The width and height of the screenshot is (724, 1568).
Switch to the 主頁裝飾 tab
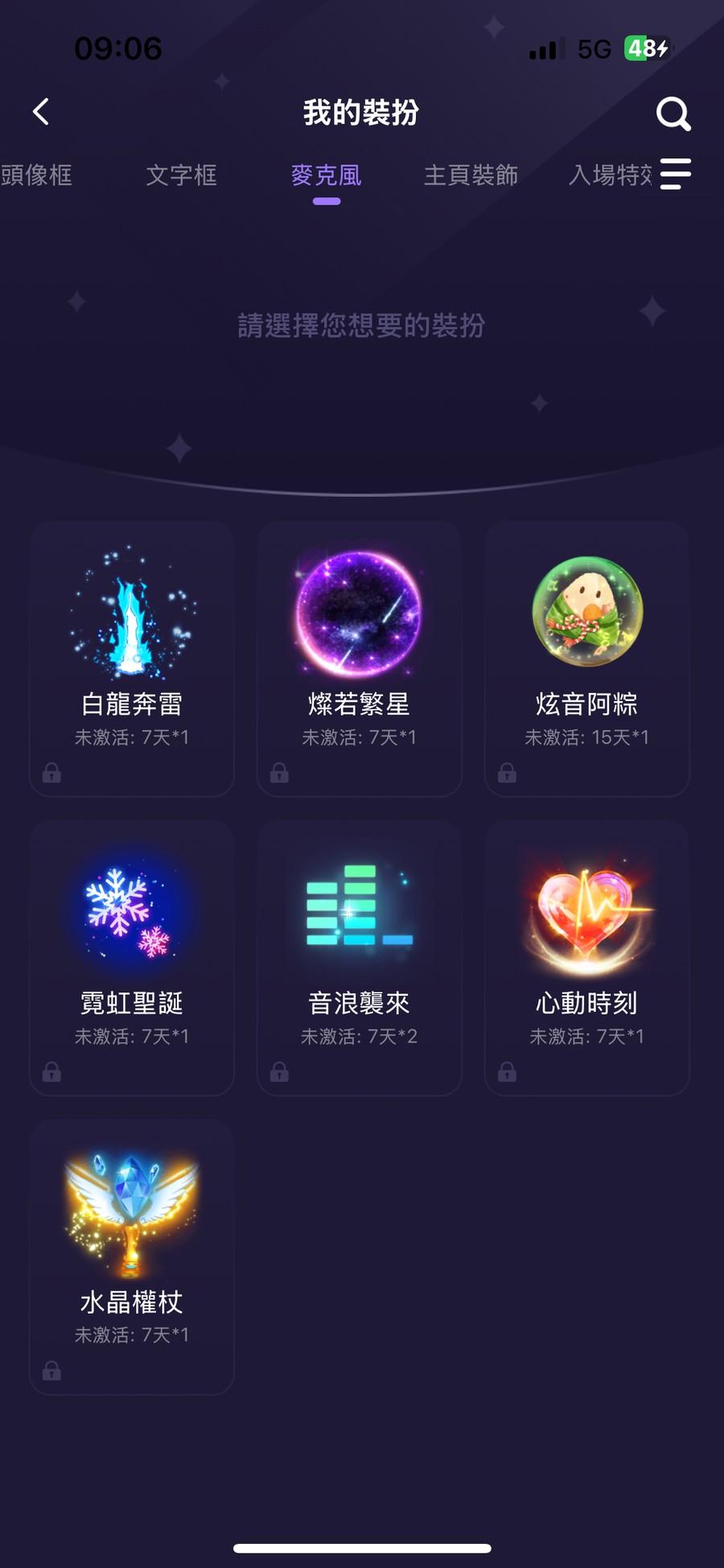click(x=471, y=175)
